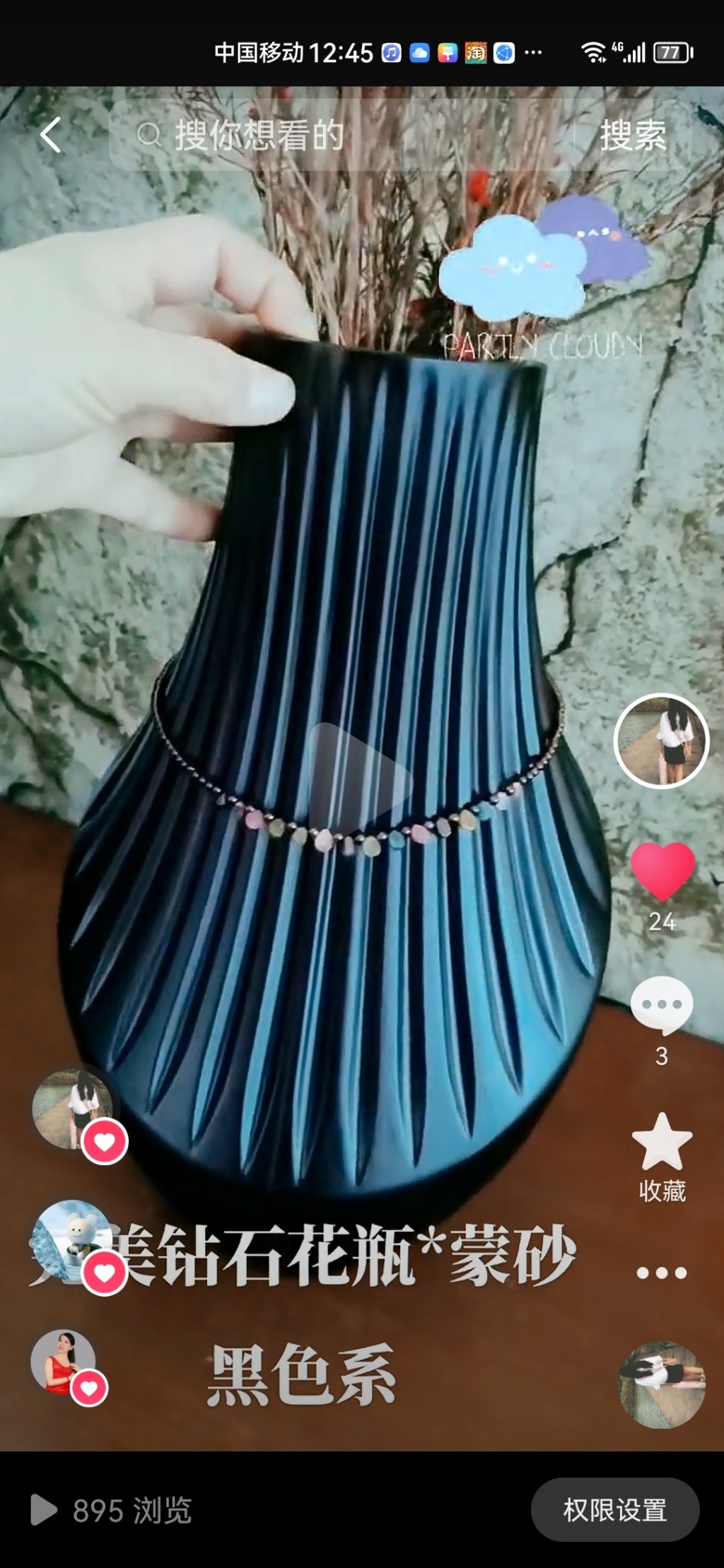724x1568 pixels.
Task: Tap the 搜索 button
Action: point(633,135)
